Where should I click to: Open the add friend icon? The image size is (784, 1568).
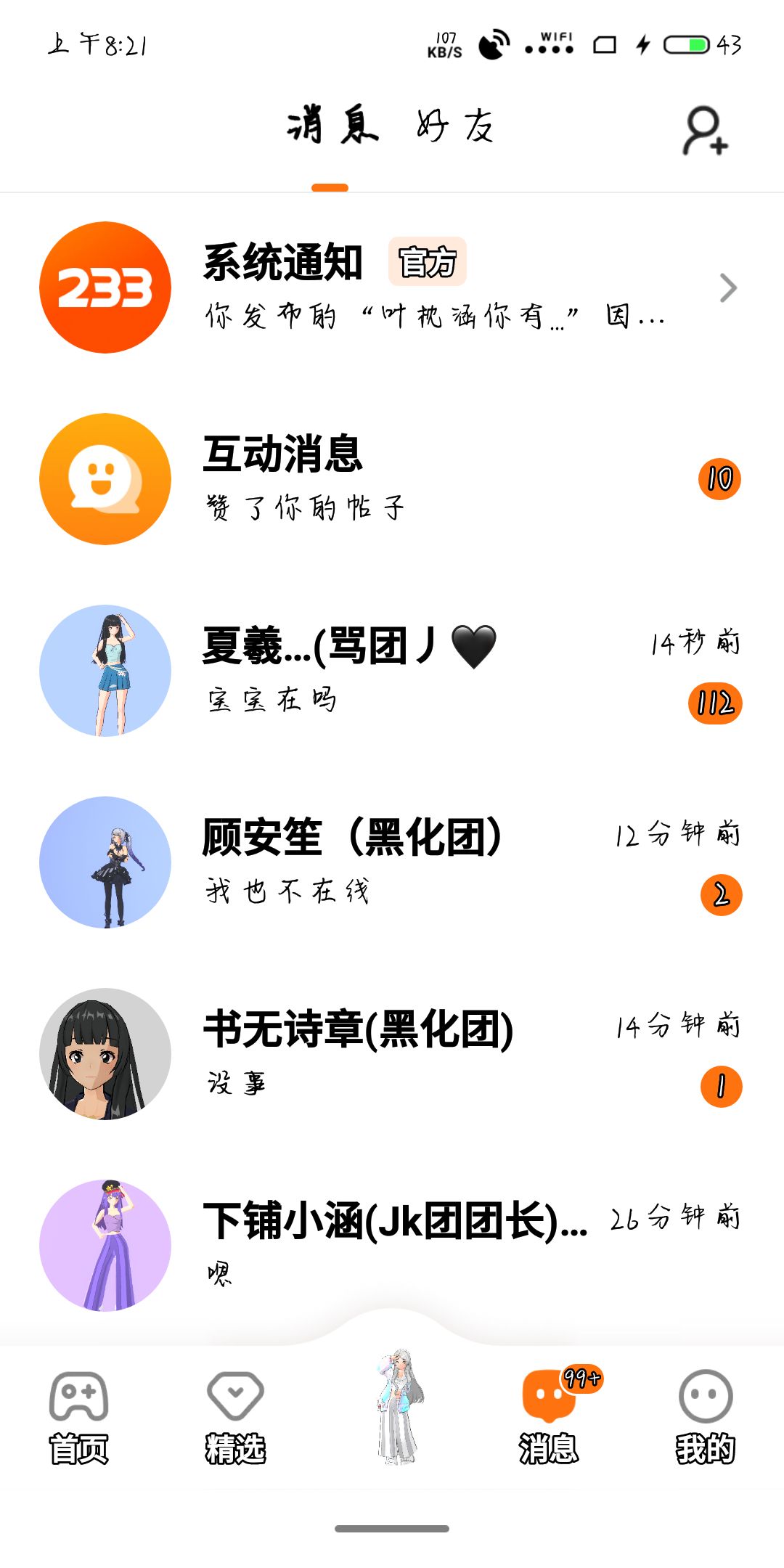[x=704, y=131]
